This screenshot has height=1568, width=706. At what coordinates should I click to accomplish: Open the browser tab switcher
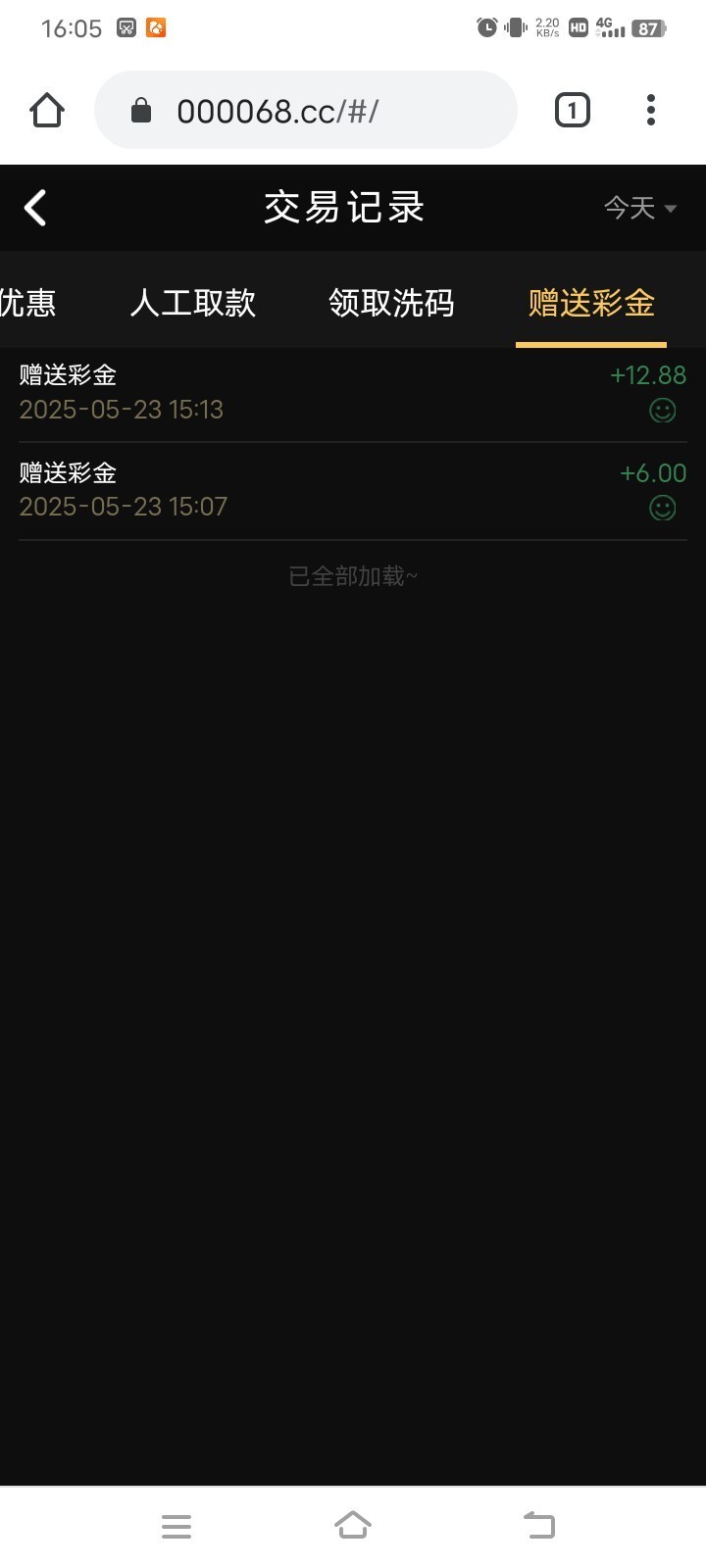(x=573, y=110)
